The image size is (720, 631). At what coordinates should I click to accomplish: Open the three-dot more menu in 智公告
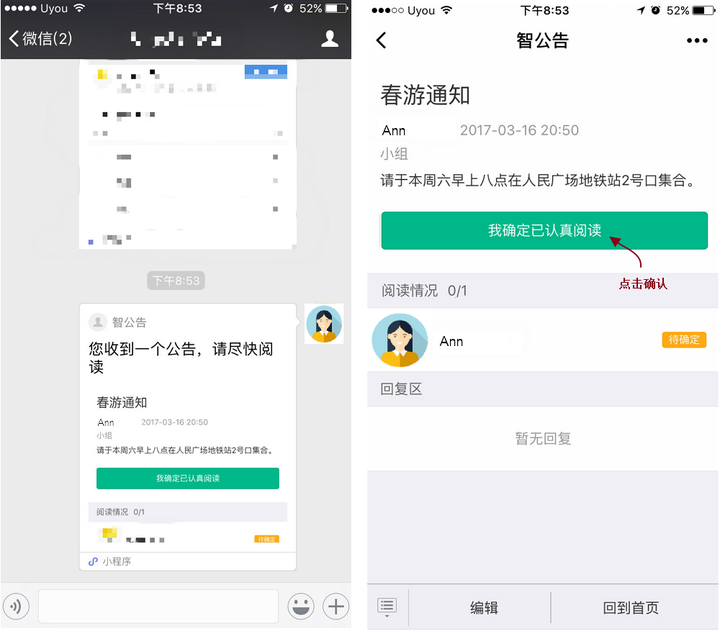697,40
